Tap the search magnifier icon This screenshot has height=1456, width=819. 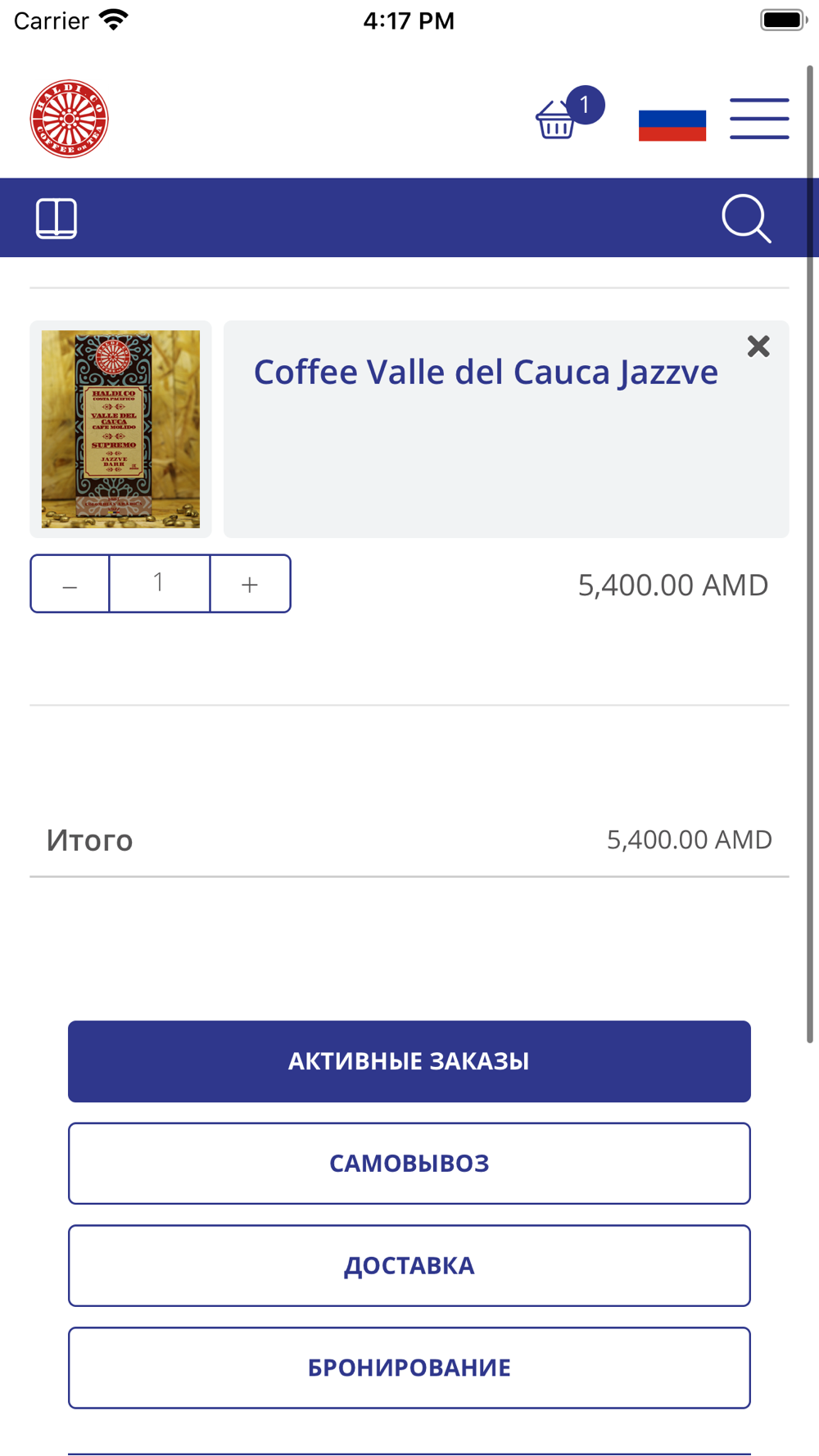(x=746, y=218)
